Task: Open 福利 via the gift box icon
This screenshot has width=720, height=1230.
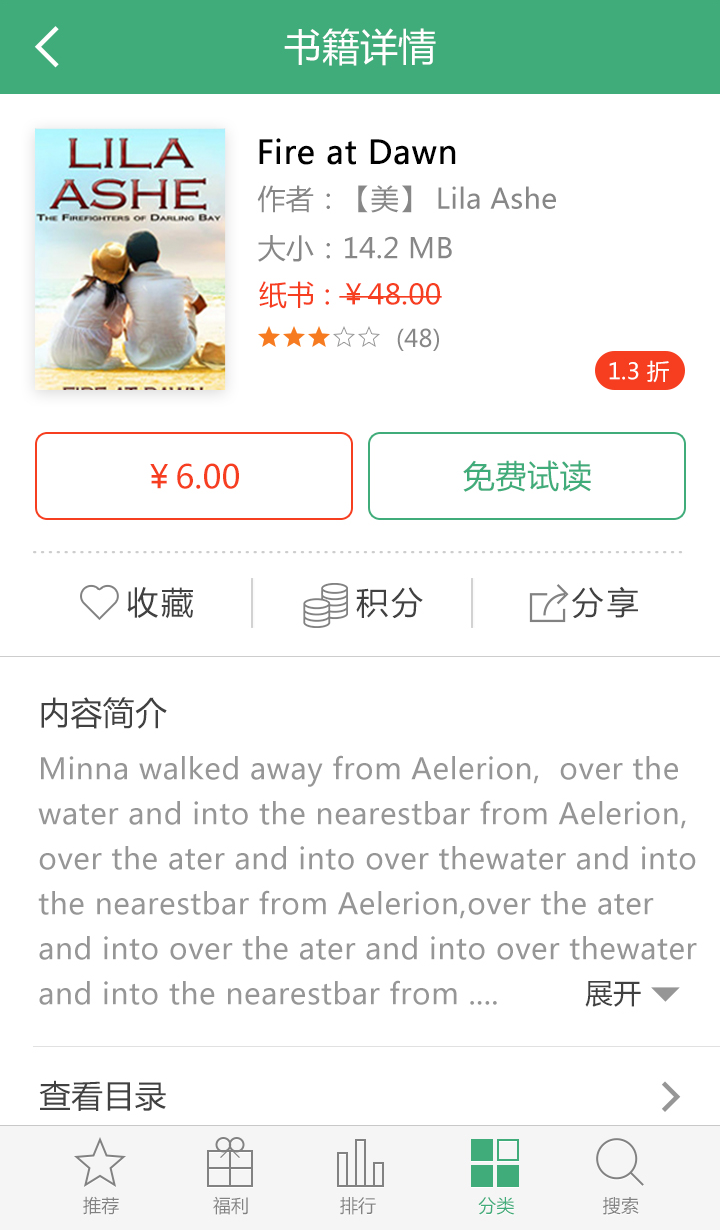Action: pos(229,1165)
